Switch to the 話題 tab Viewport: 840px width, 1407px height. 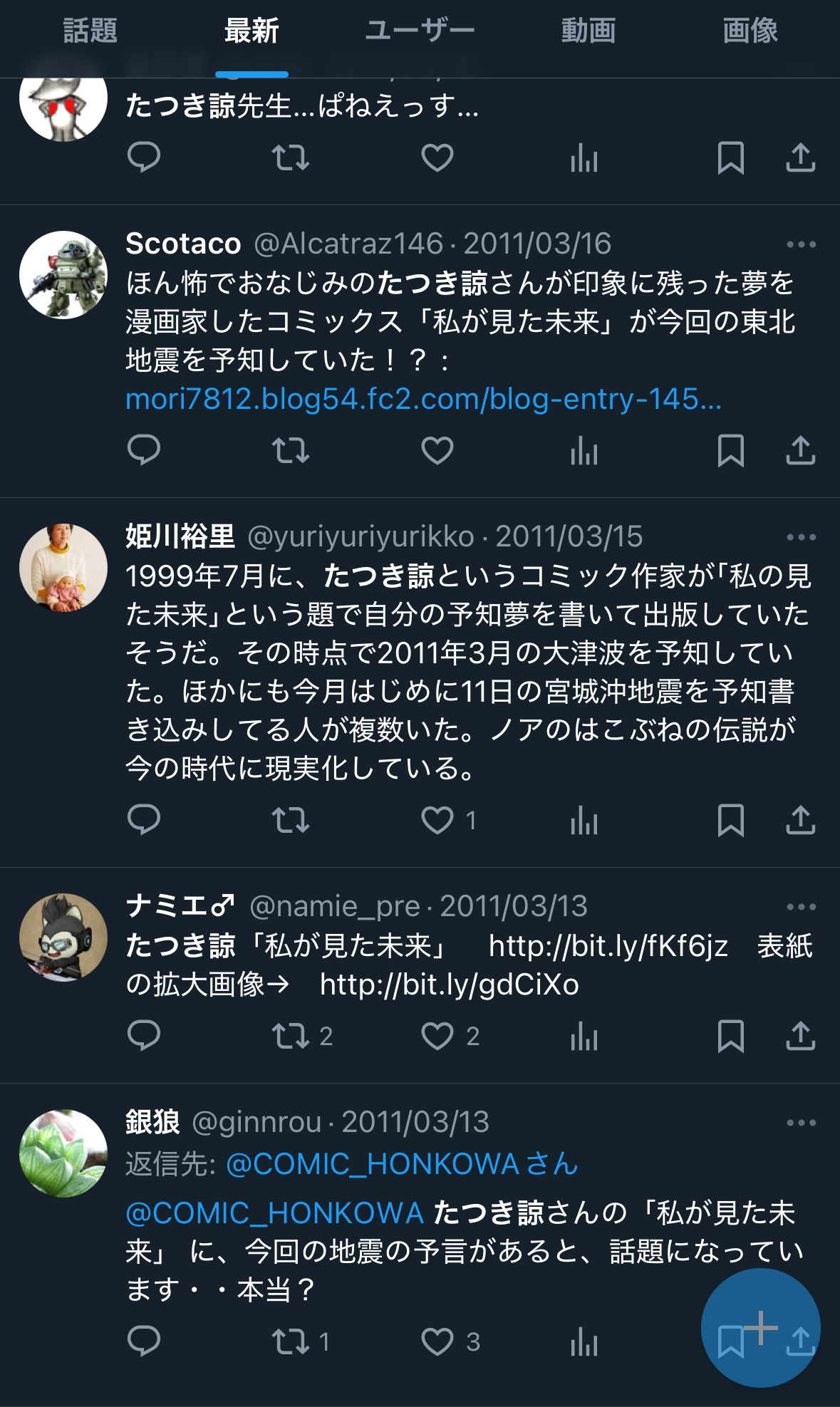pyautogui.click(x=90, y=31)
